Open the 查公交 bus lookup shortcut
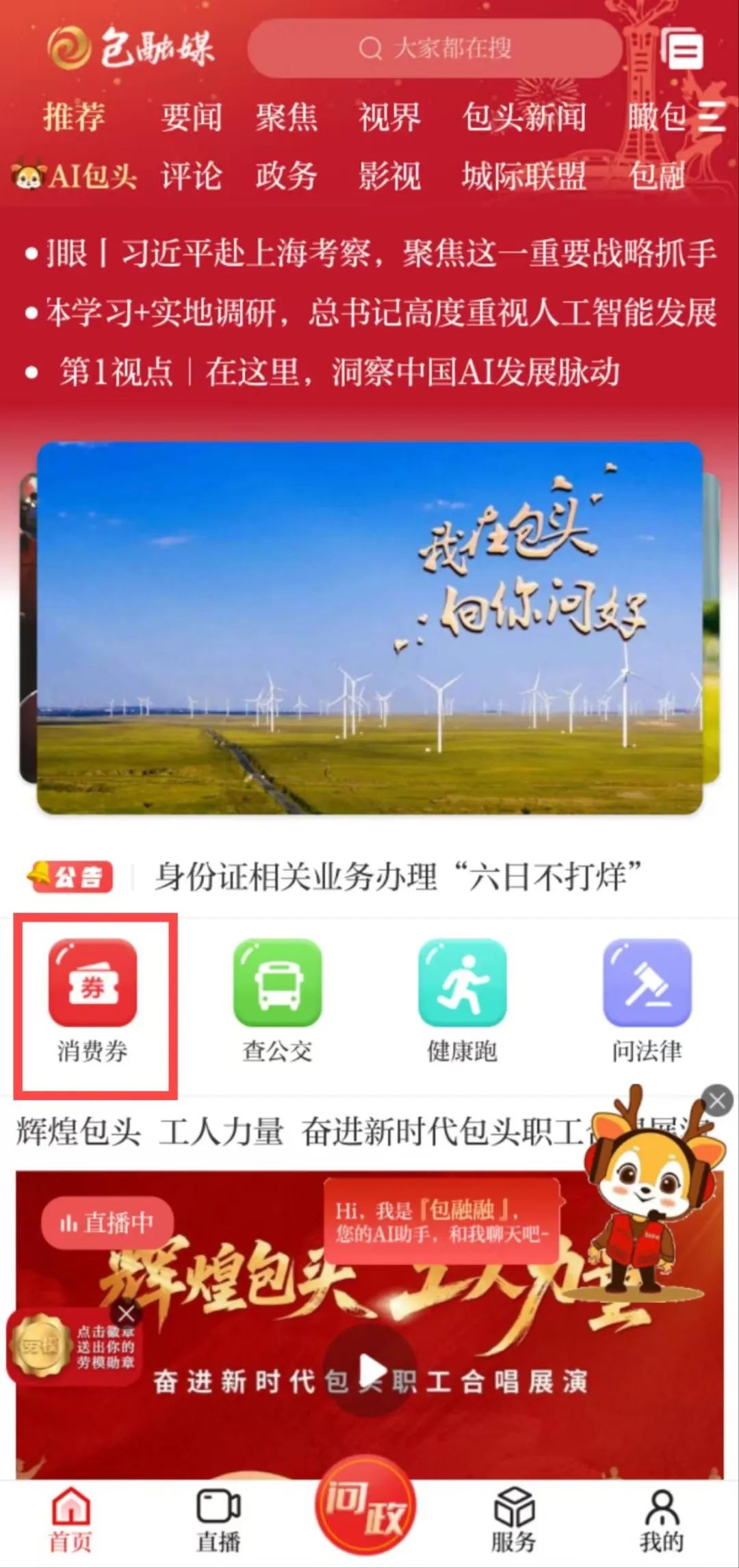The height and width of the screenshot is (1568, 739). click(277, 1001)
